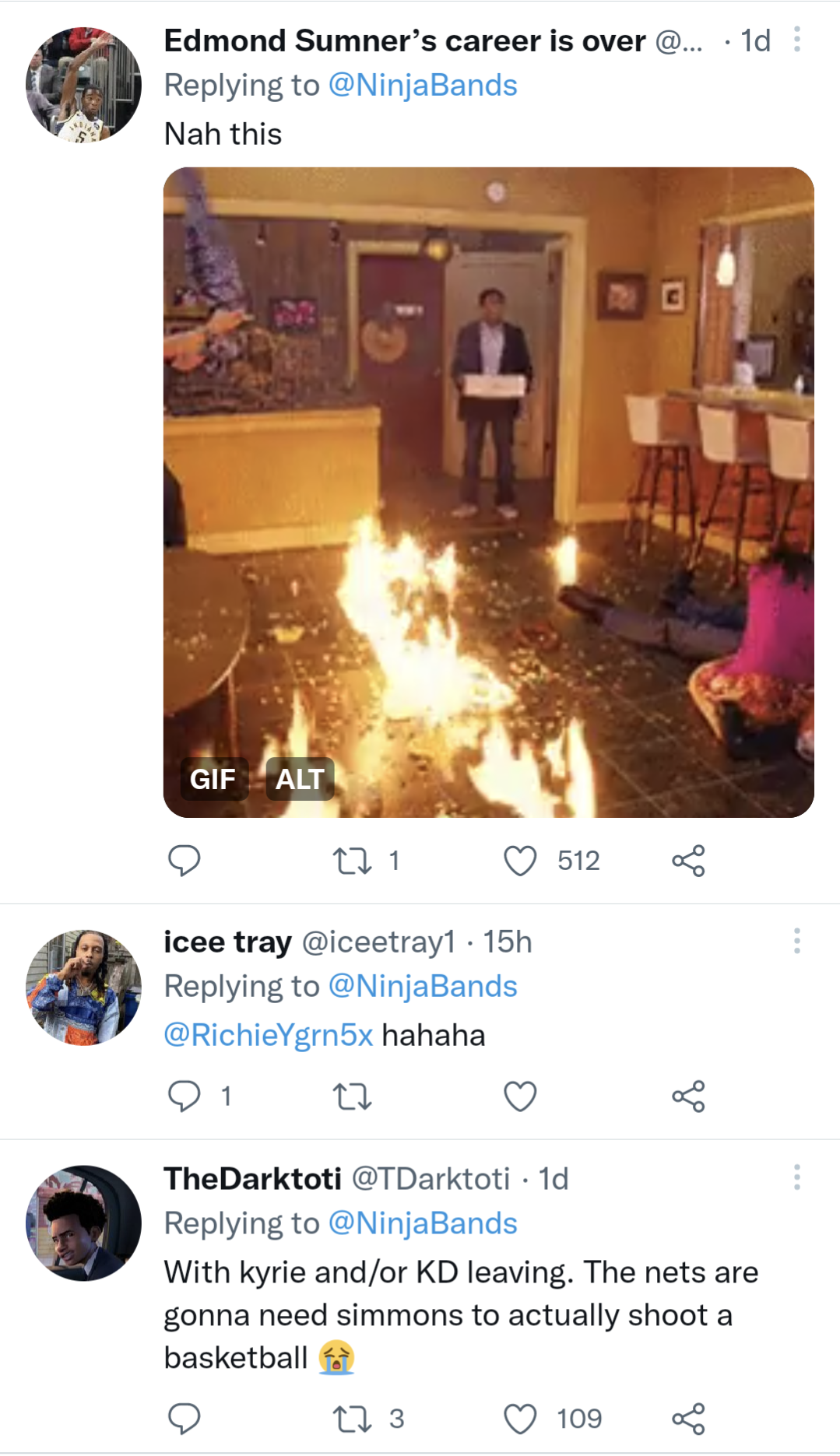Open overflow menu on TheDarktoti's tweet
This screenshot has height=1456, width=840.
point(796,1177)
